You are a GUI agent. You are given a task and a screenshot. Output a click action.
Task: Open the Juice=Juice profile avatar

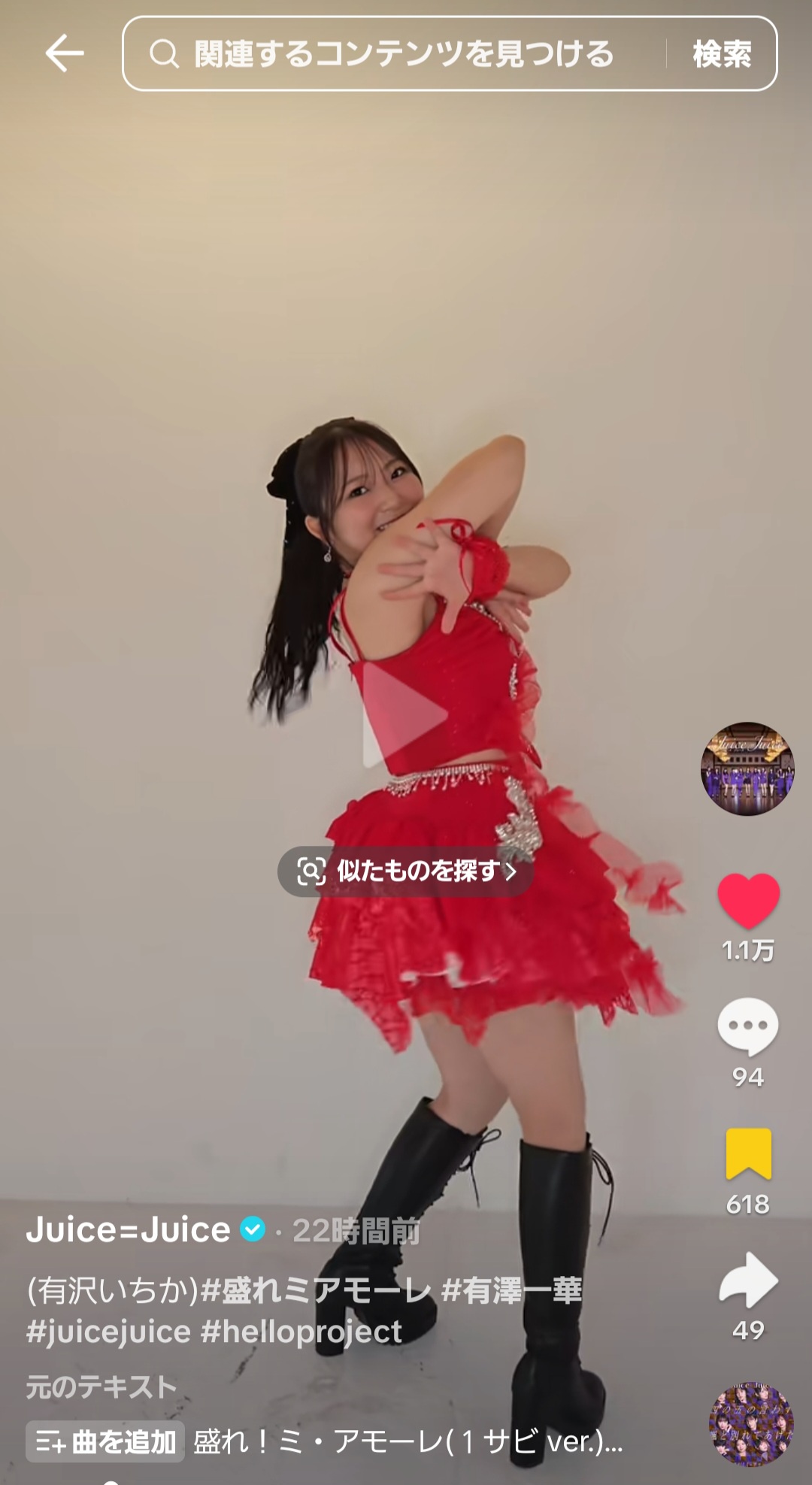(x=747, y=768)
